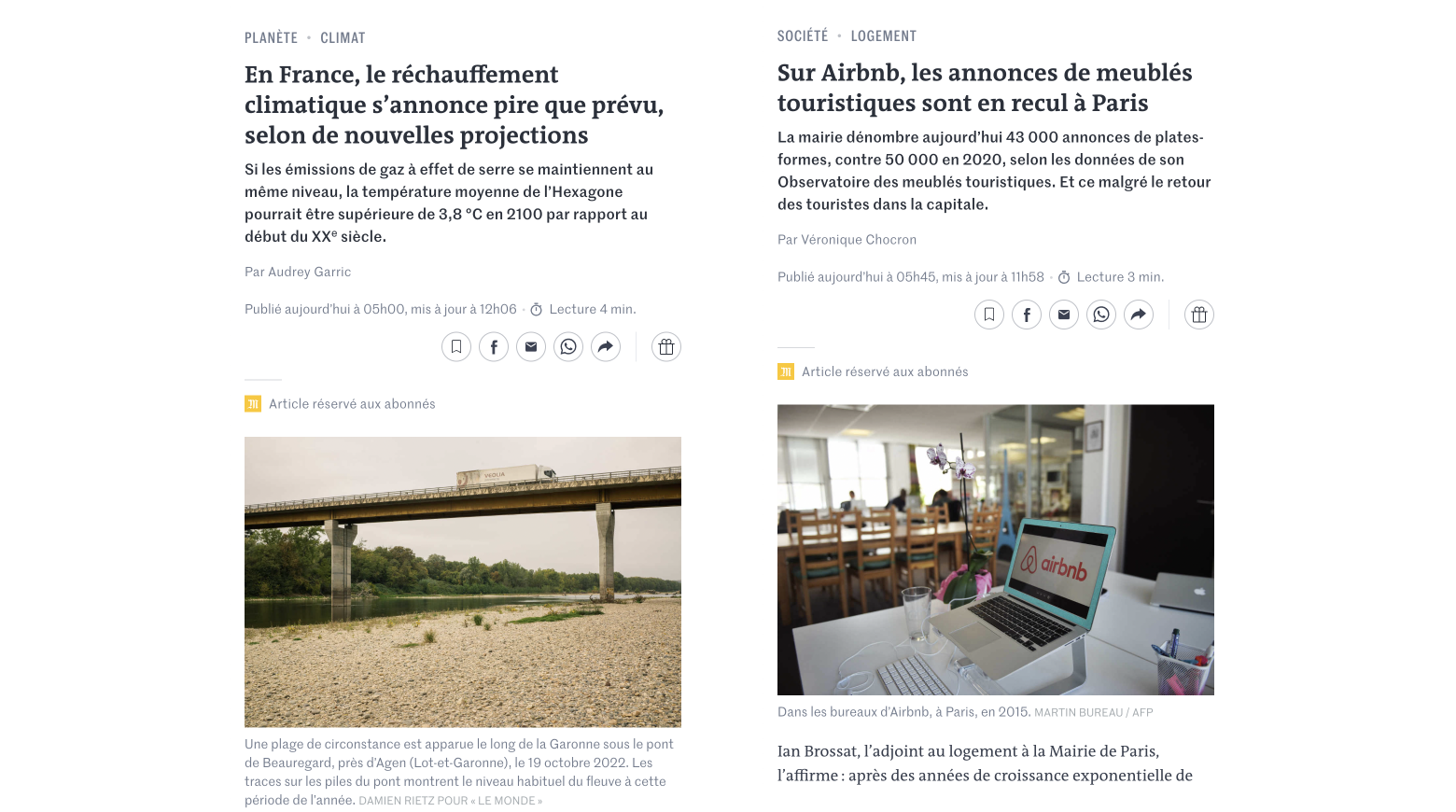Share the climate article via WhatsApp
The image size is (1456, 812).
(x=568, y=347)
